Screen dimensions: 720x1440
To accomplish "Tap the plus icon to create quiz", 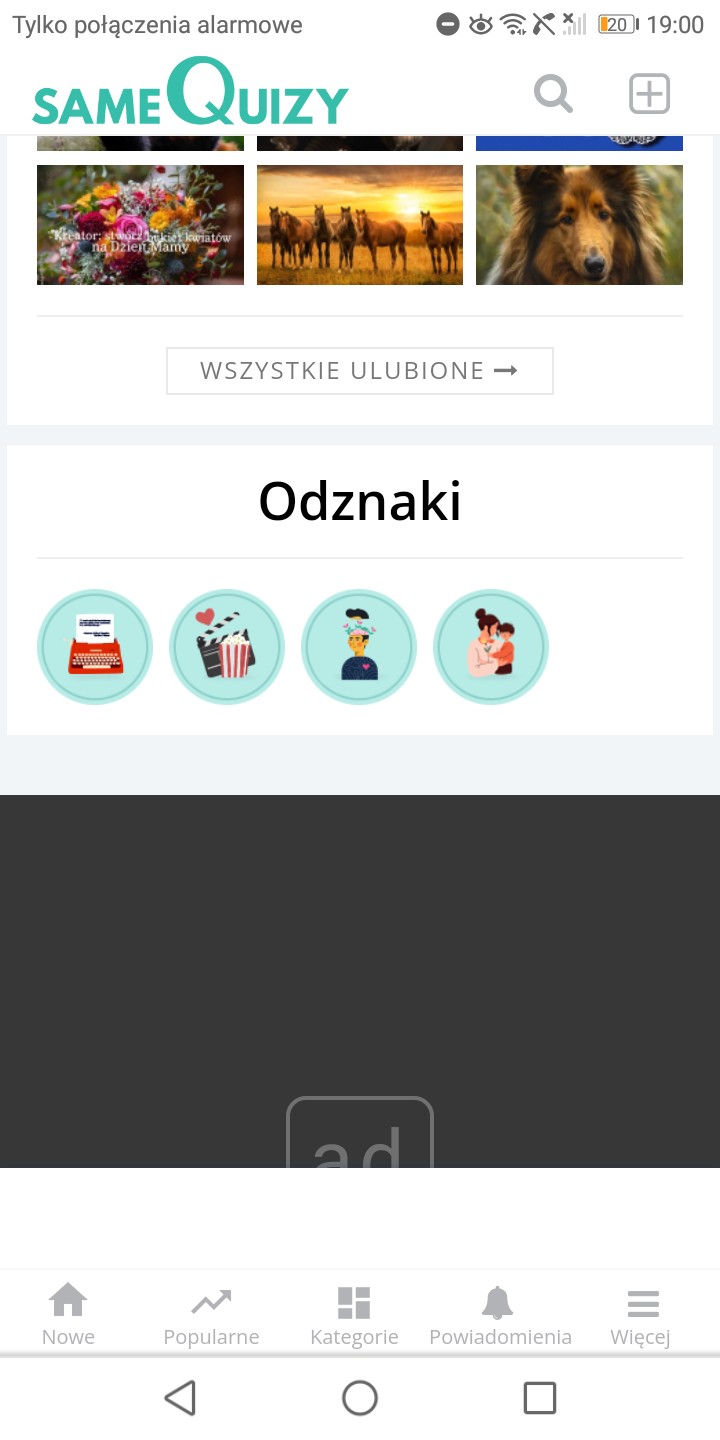I will tap(649, 94).
